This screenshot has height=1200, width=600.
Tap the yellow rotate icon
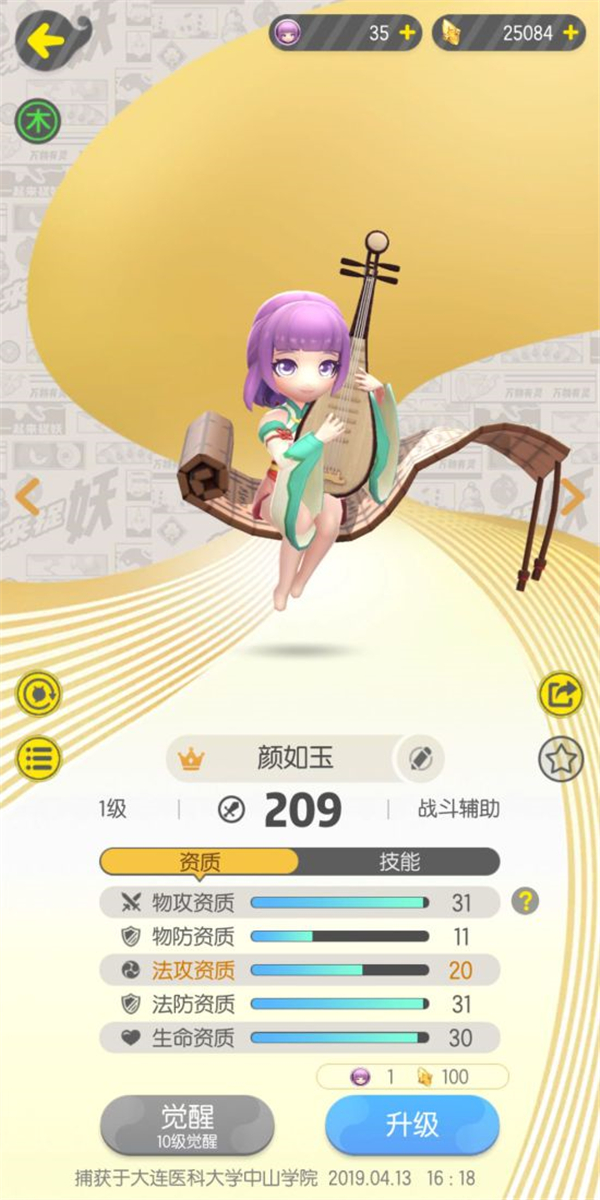pyautogui.click(x=38, y=693)
